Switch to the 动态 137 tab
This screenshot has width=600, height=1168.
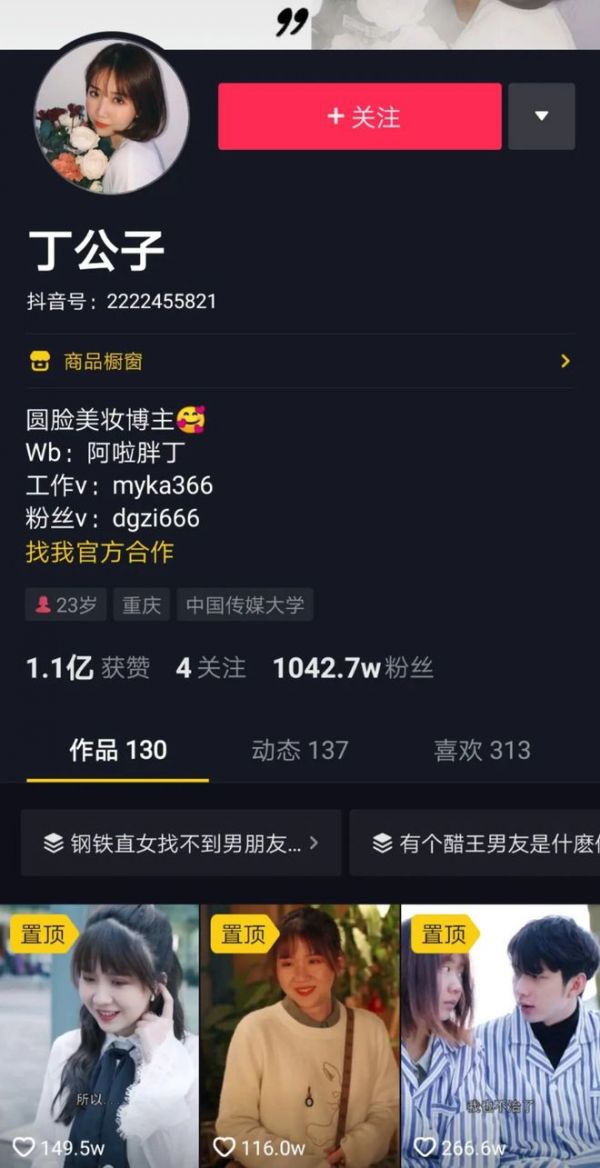(x=300, y=750)
